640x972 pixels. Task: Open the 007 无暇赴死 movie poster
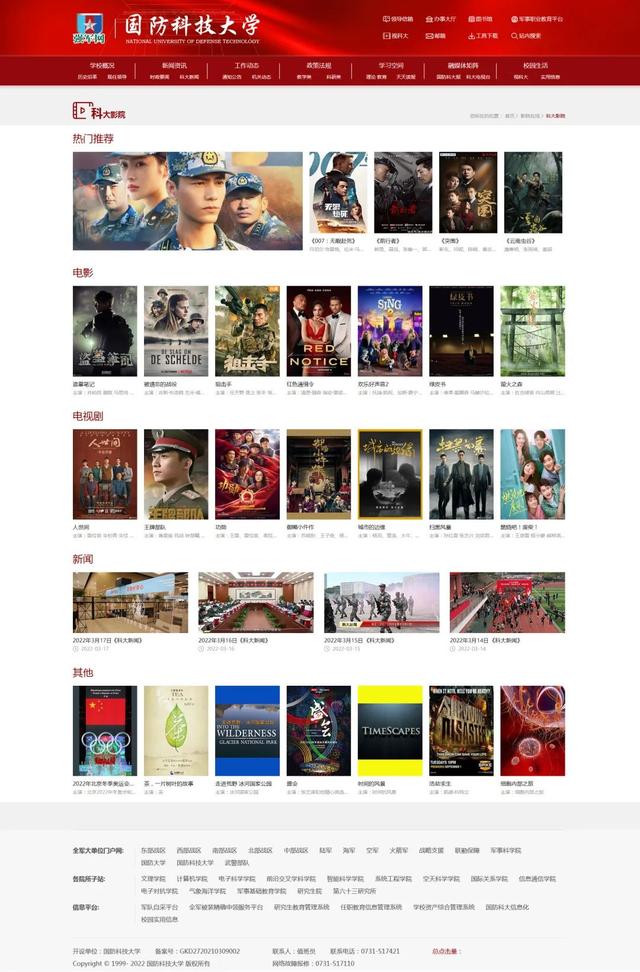(337, 192)
